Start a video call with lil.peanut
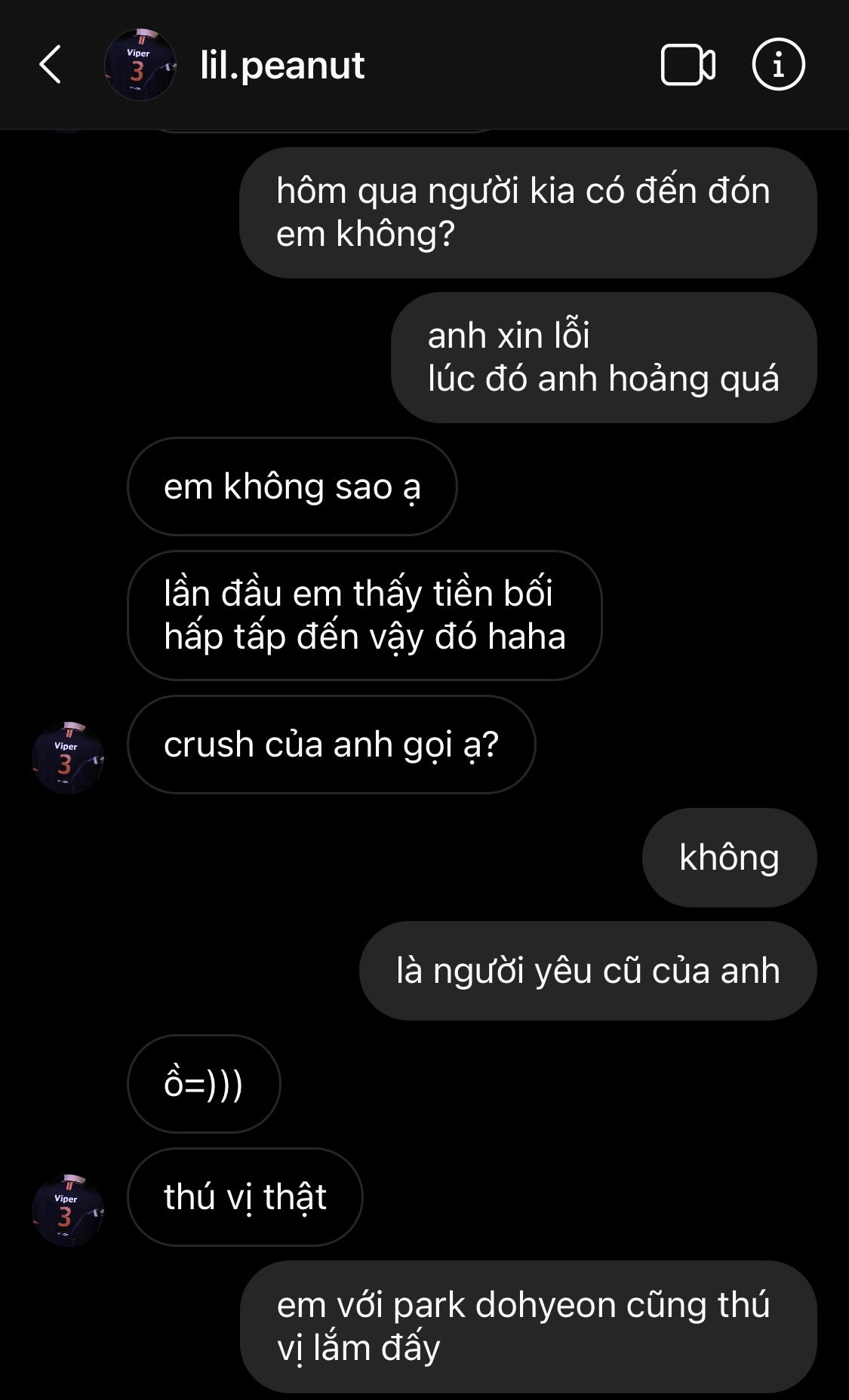This screenshot has height=1400, width=849. point(688,65)
